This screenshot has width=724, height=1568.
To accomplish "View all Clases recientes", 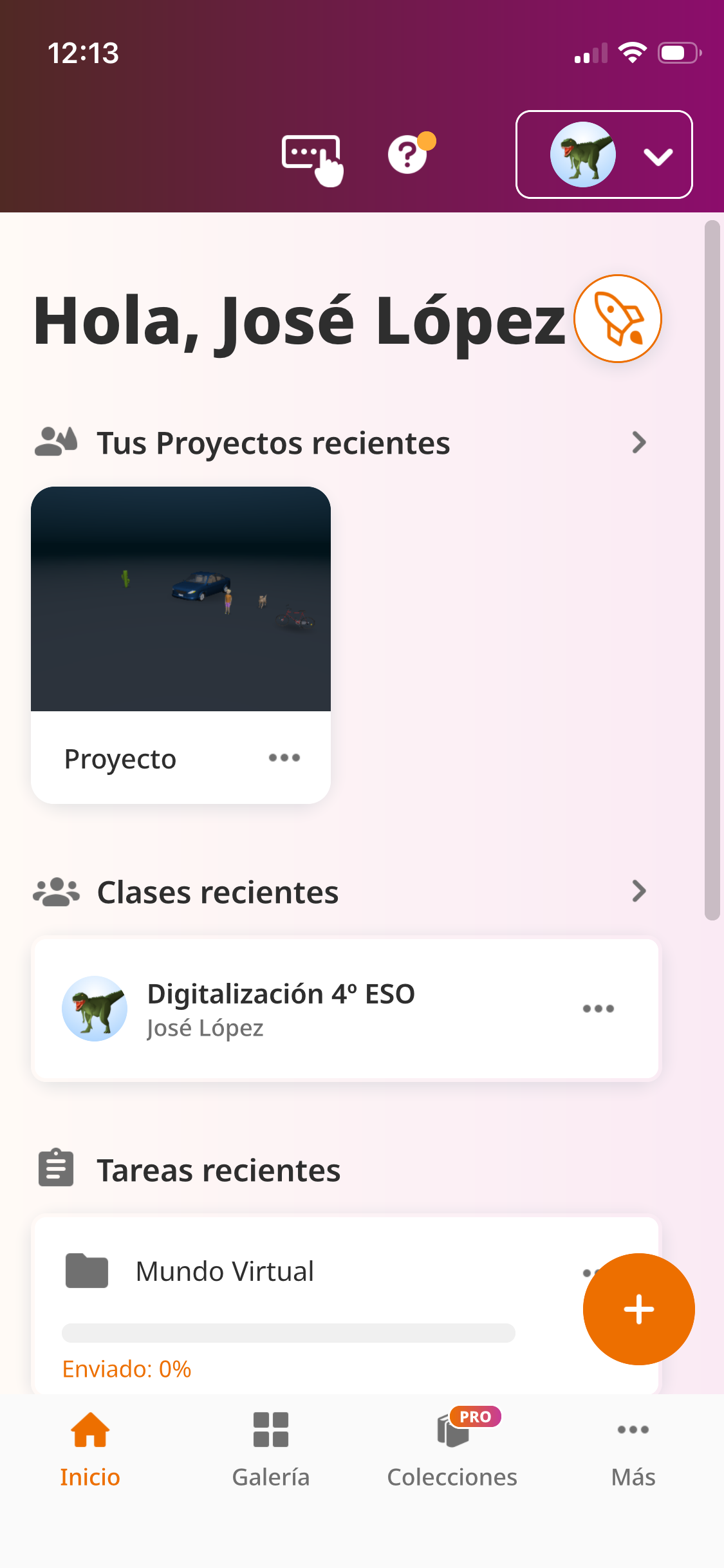I will (638, 891).
